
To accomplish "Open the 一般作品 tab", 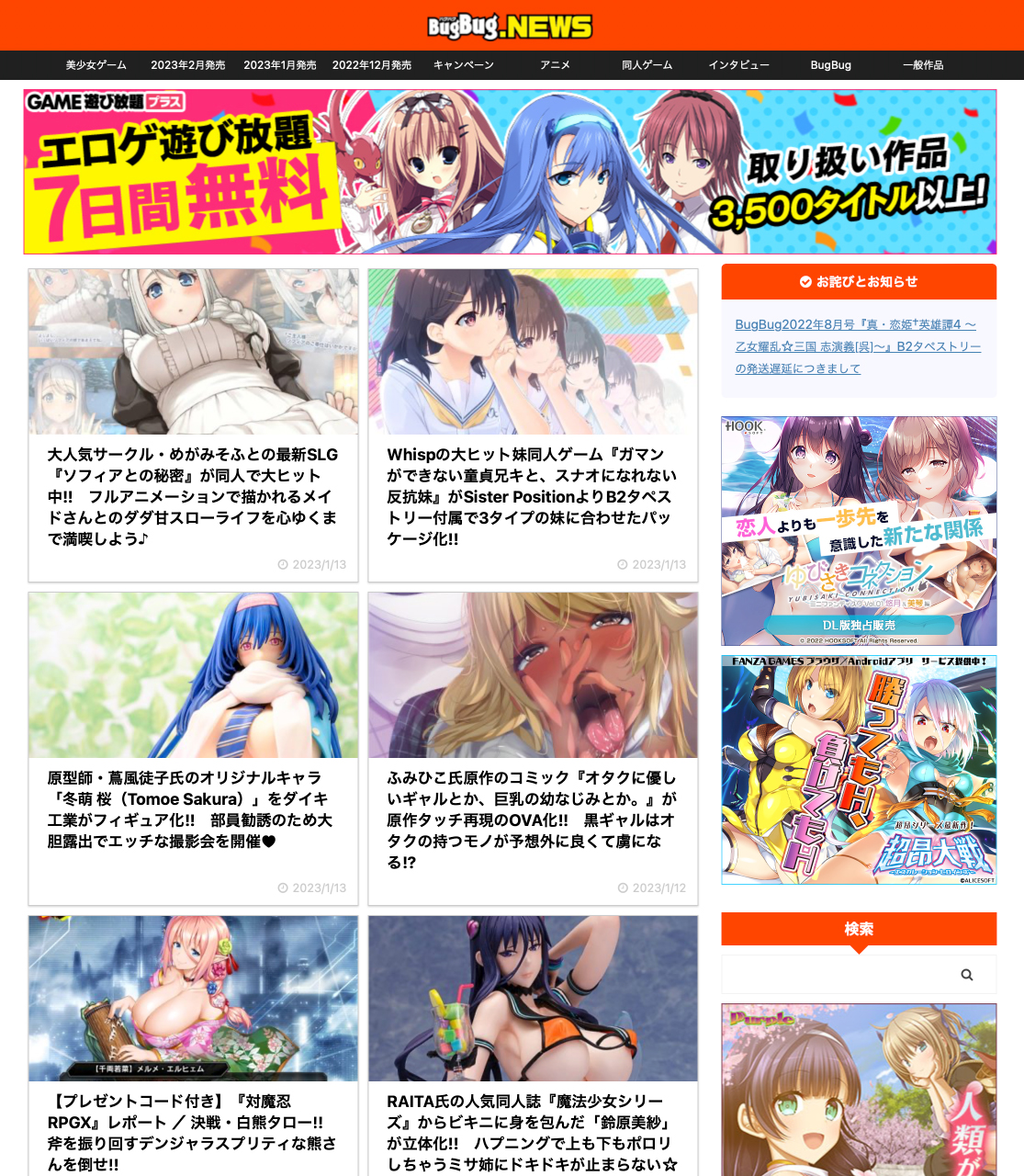I will click(922, 65).
